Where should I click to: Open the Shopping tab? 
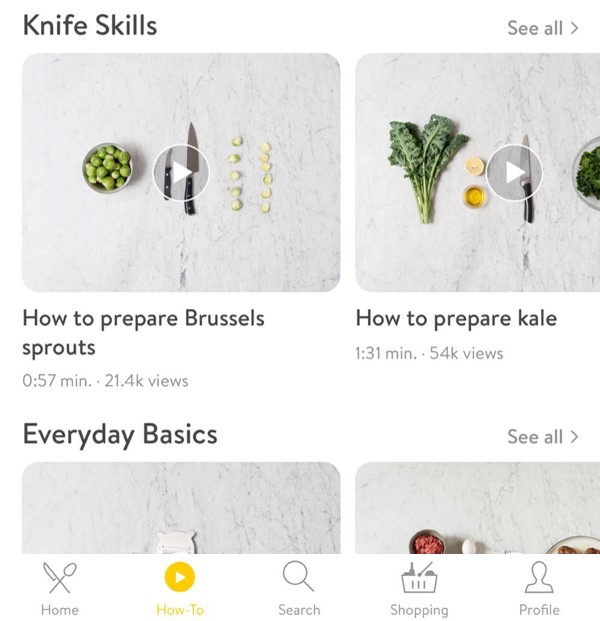click(419, 588)
